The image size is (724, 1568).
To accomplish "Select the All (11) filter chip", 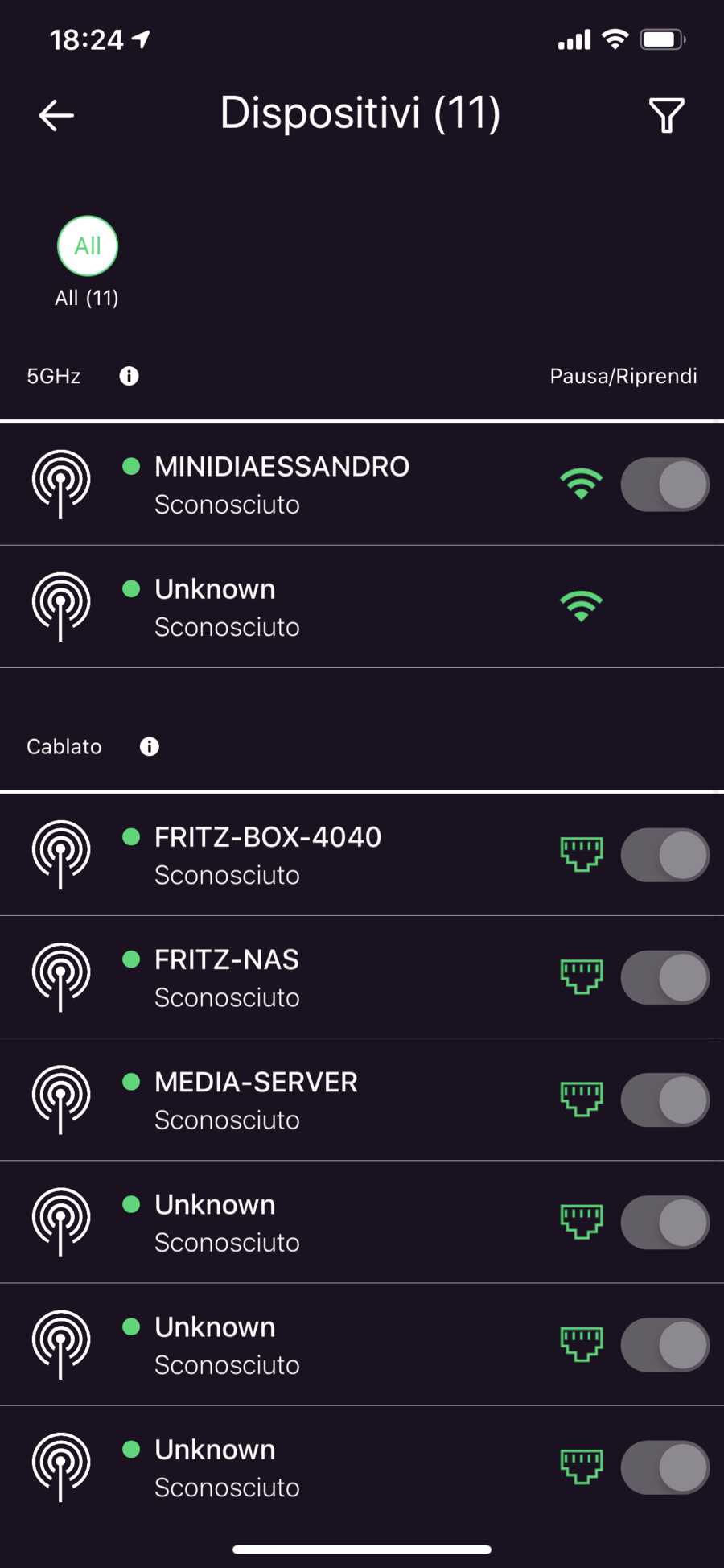I will 88,246.
